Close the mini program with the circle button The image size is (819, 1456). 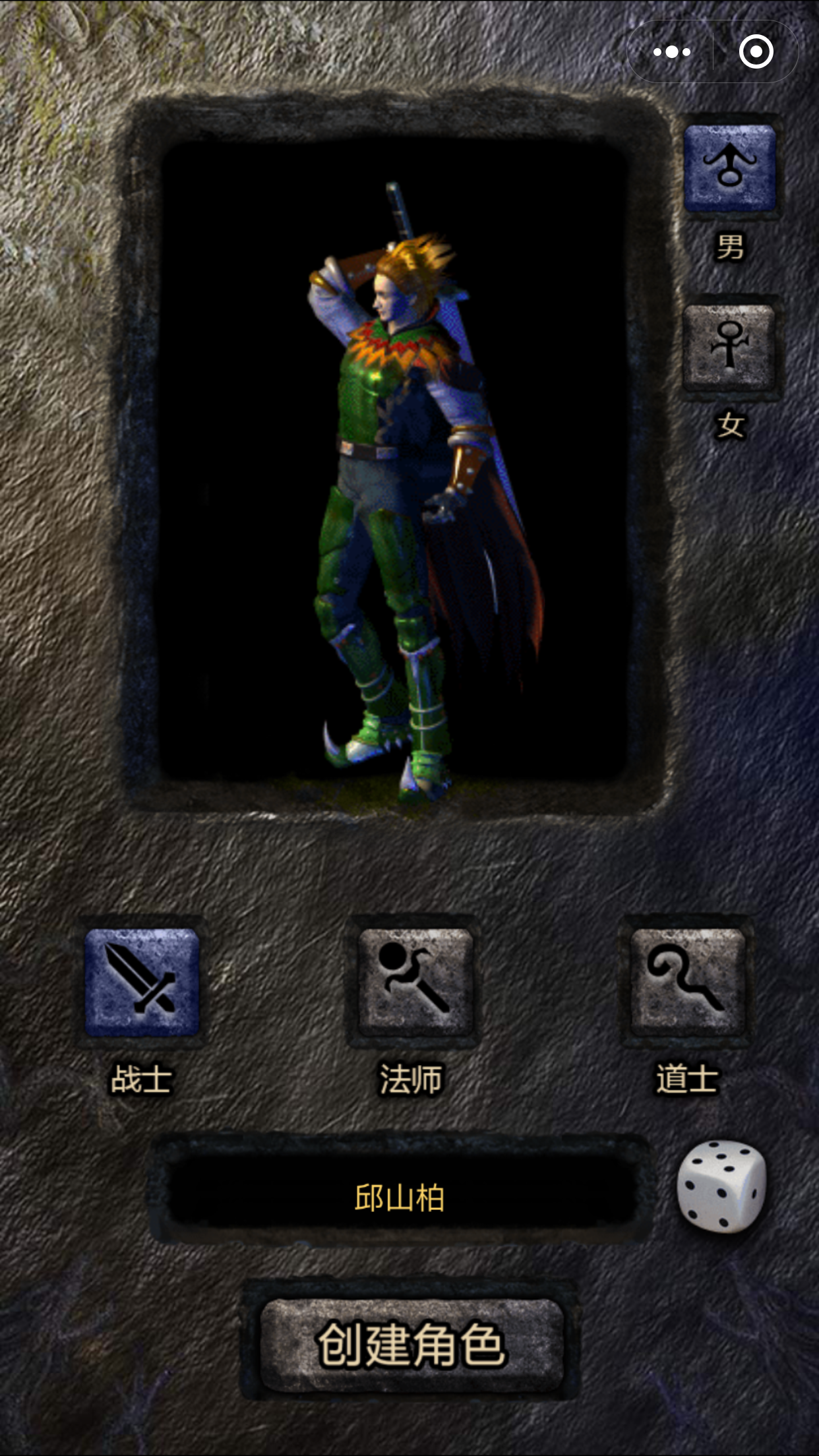[756, 52]
